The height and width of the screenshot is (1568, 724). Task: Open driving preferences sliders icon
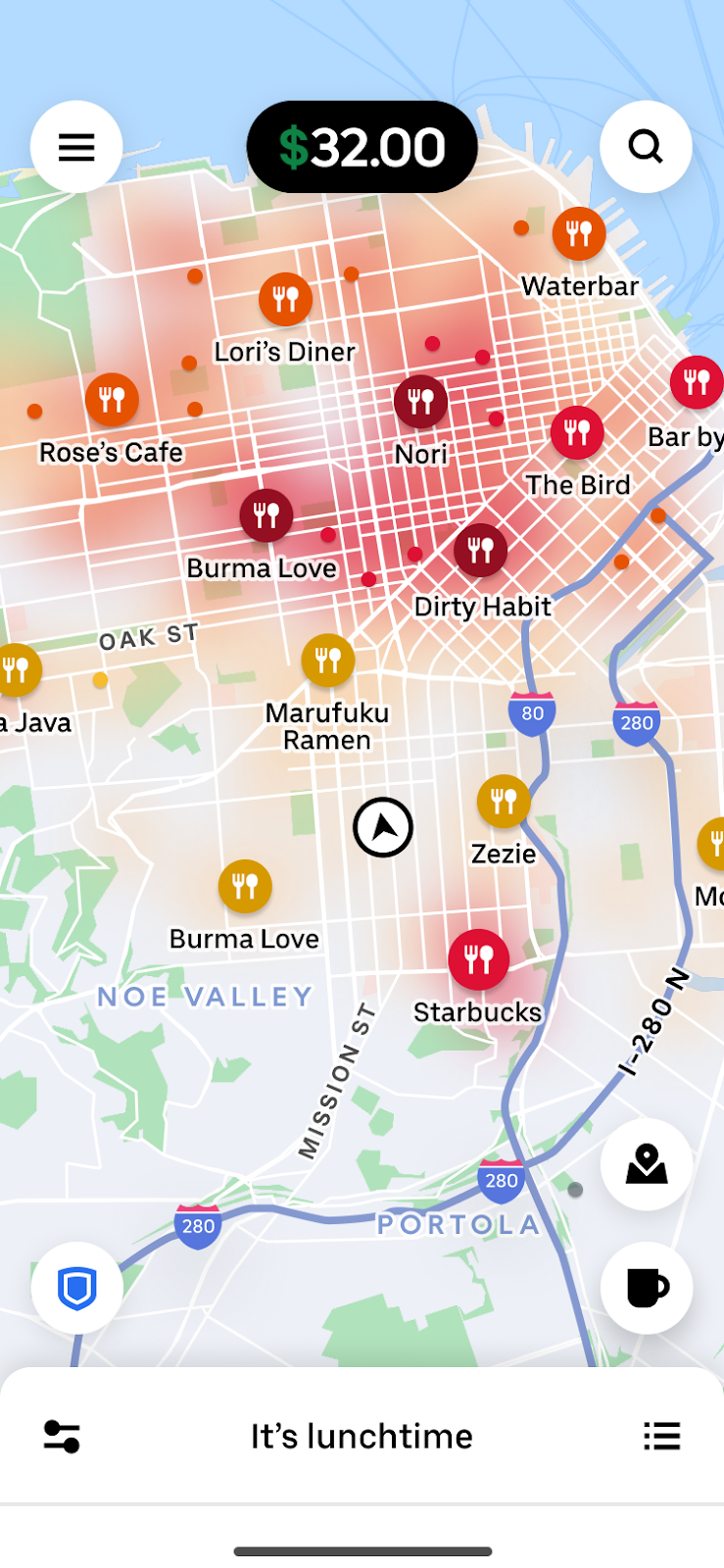(x=62, y=1437)
